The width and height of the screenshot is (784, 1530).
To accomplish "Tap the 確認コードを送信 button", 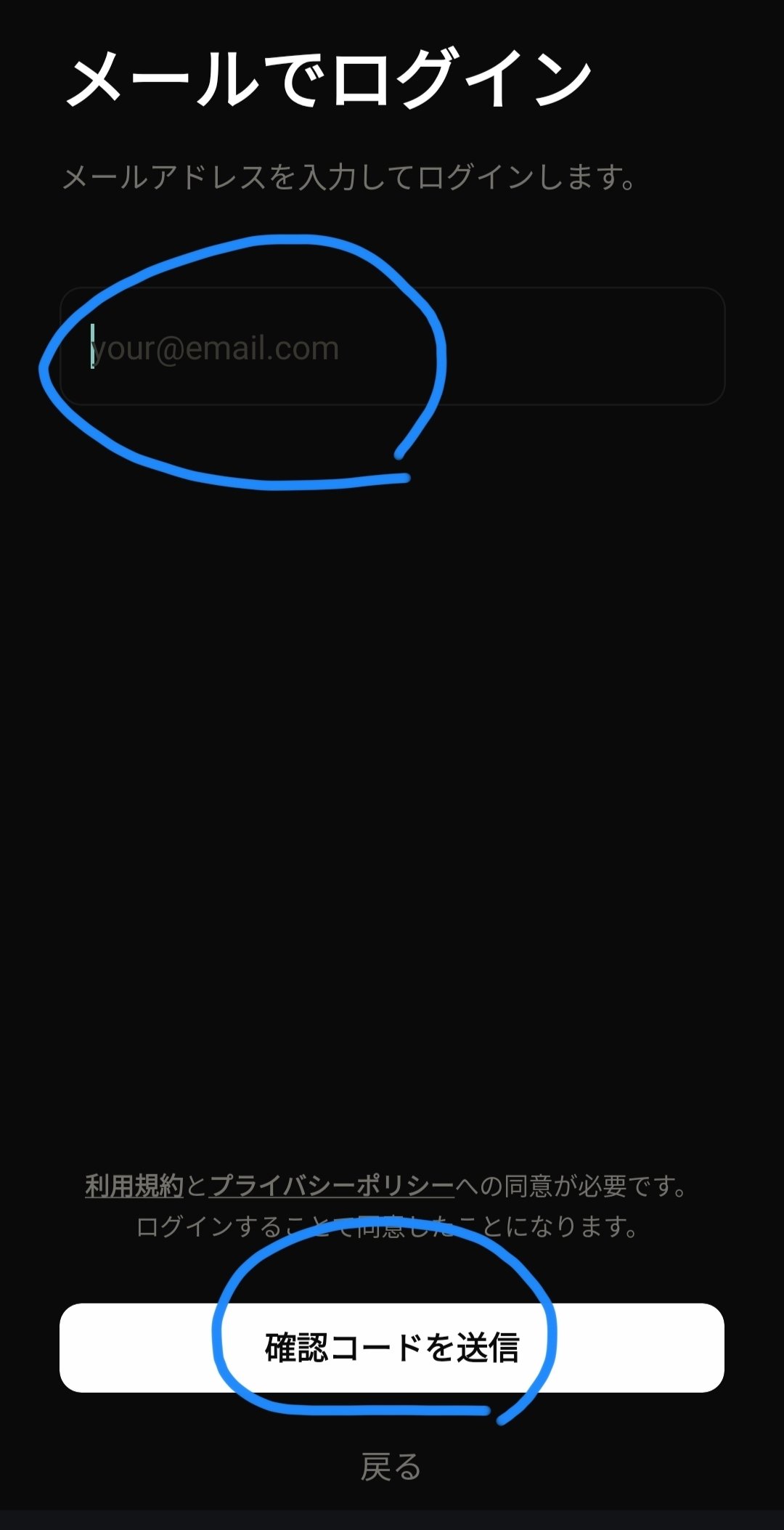I will tap(392, 1348).
